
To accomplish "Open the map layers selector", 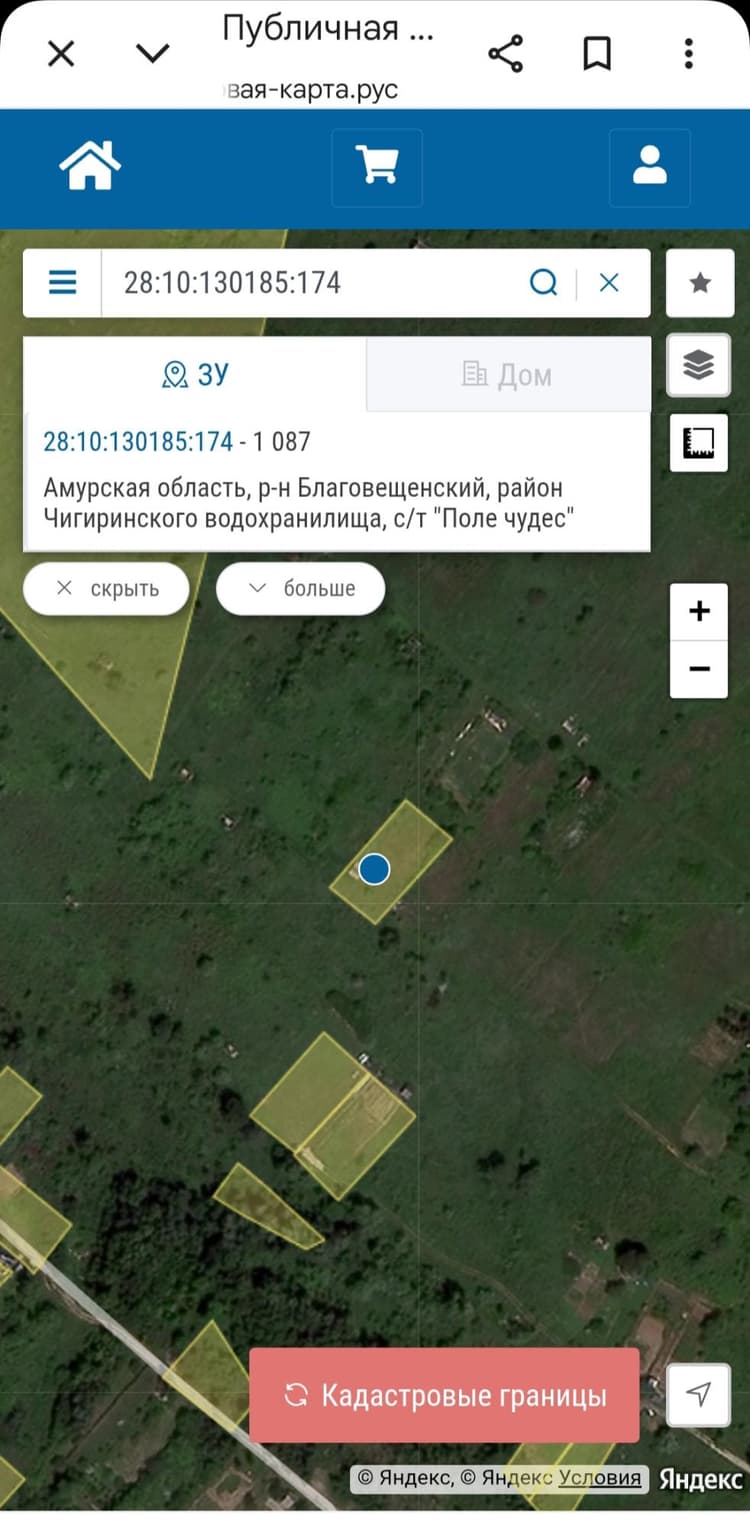I will click(x=699, y=365).
